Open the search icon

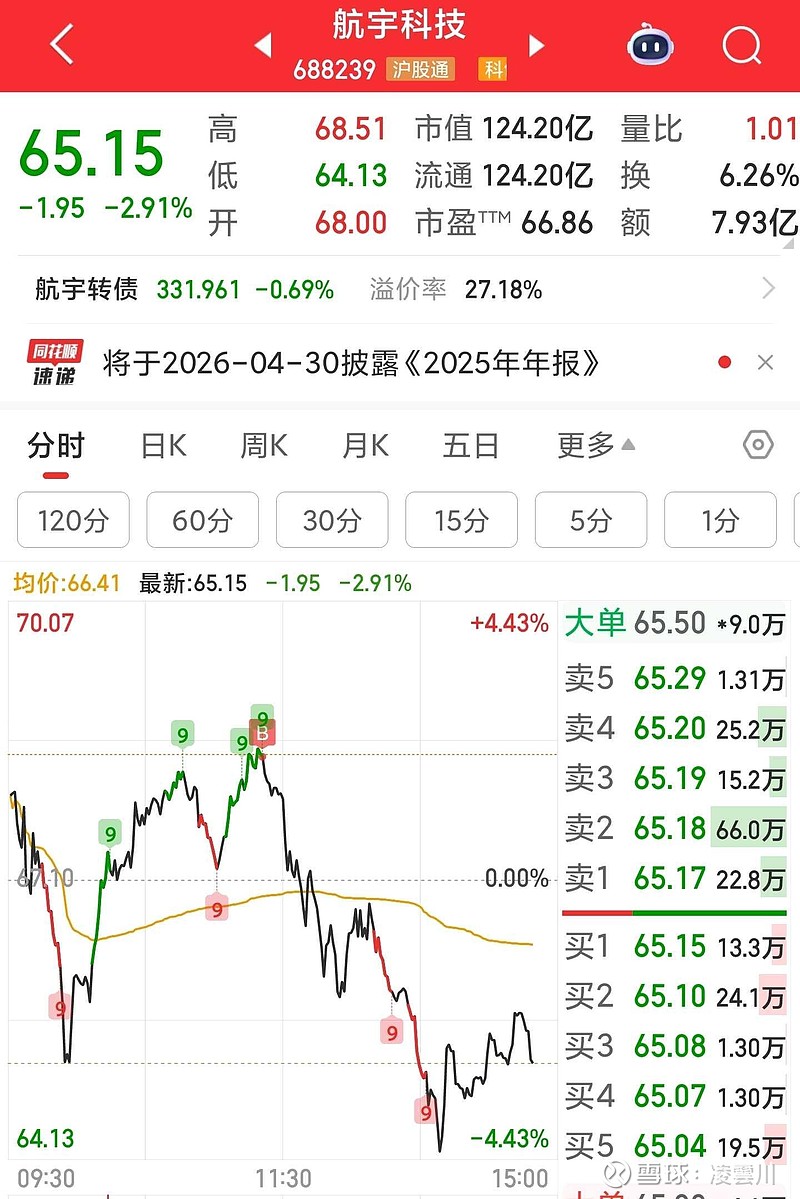tap(742, 46)
